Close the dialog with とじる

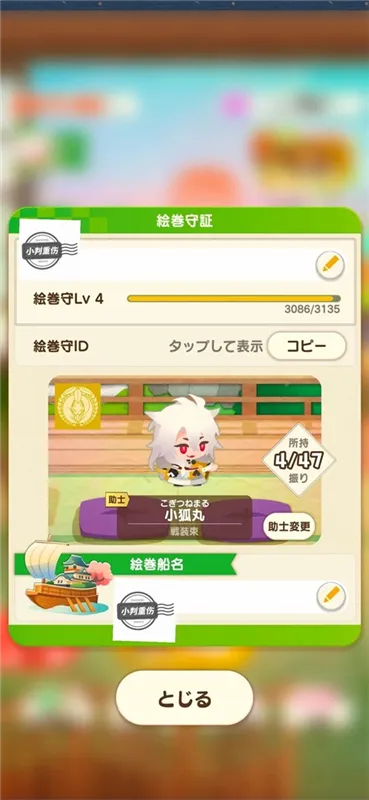tap(184, 698)
